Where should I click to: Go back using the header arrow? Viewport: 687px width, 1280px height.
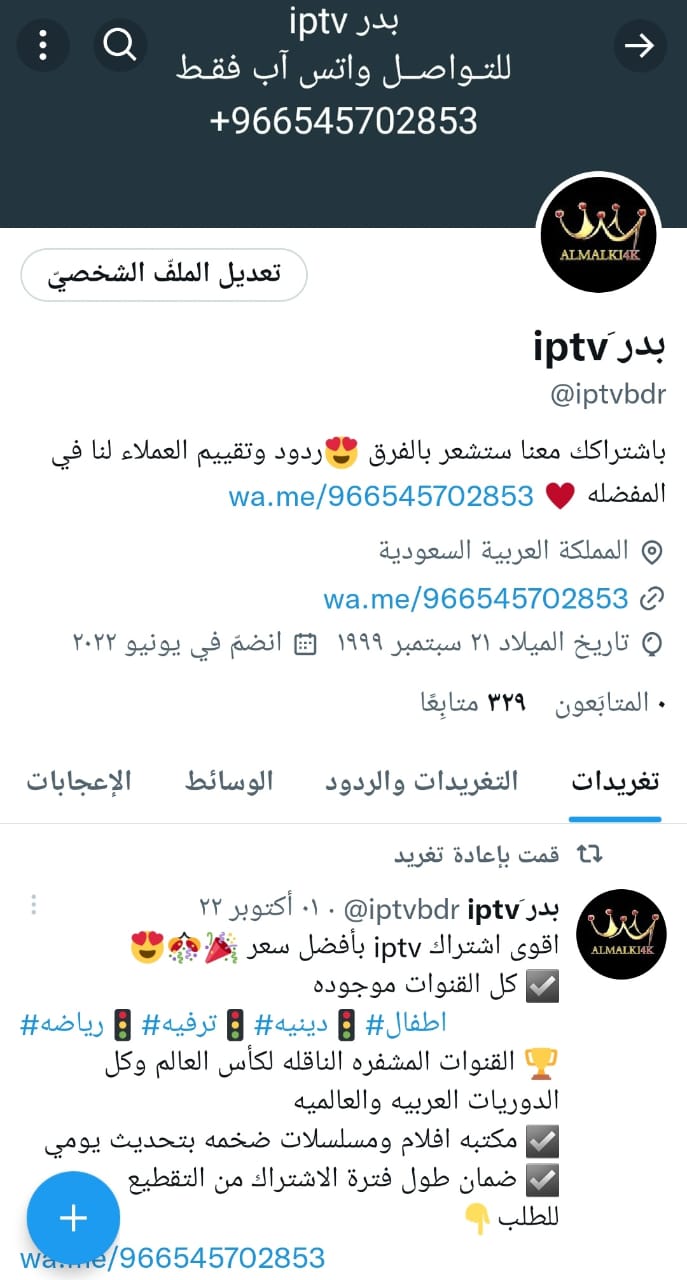point(639,45)
